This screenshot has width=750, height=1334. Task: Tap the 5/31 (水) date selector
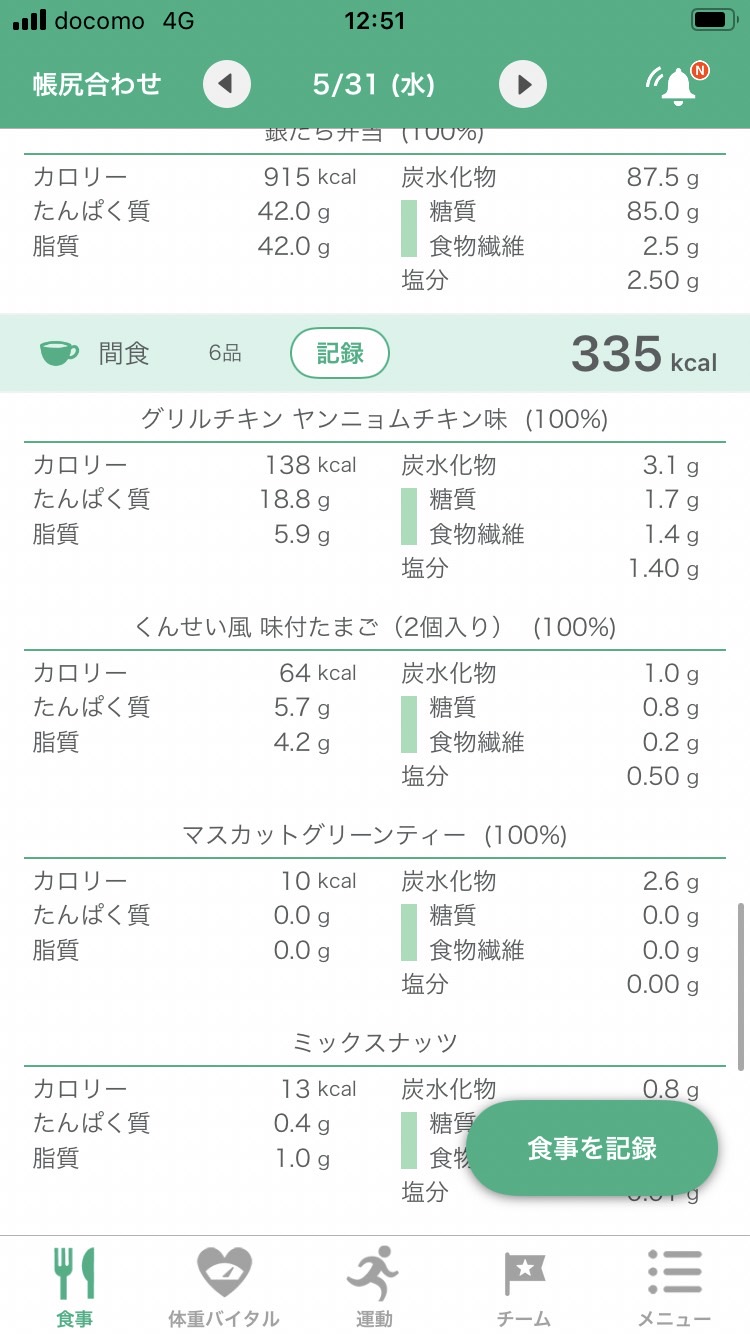pyautogui.click(x=374, y=85)
